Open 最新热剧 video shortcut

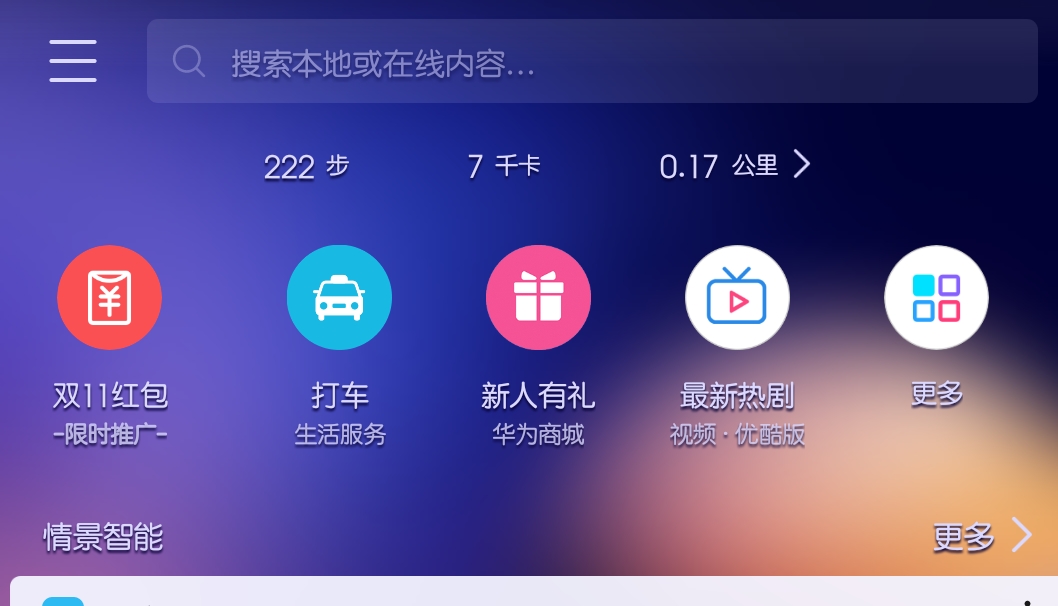point(737,298)
